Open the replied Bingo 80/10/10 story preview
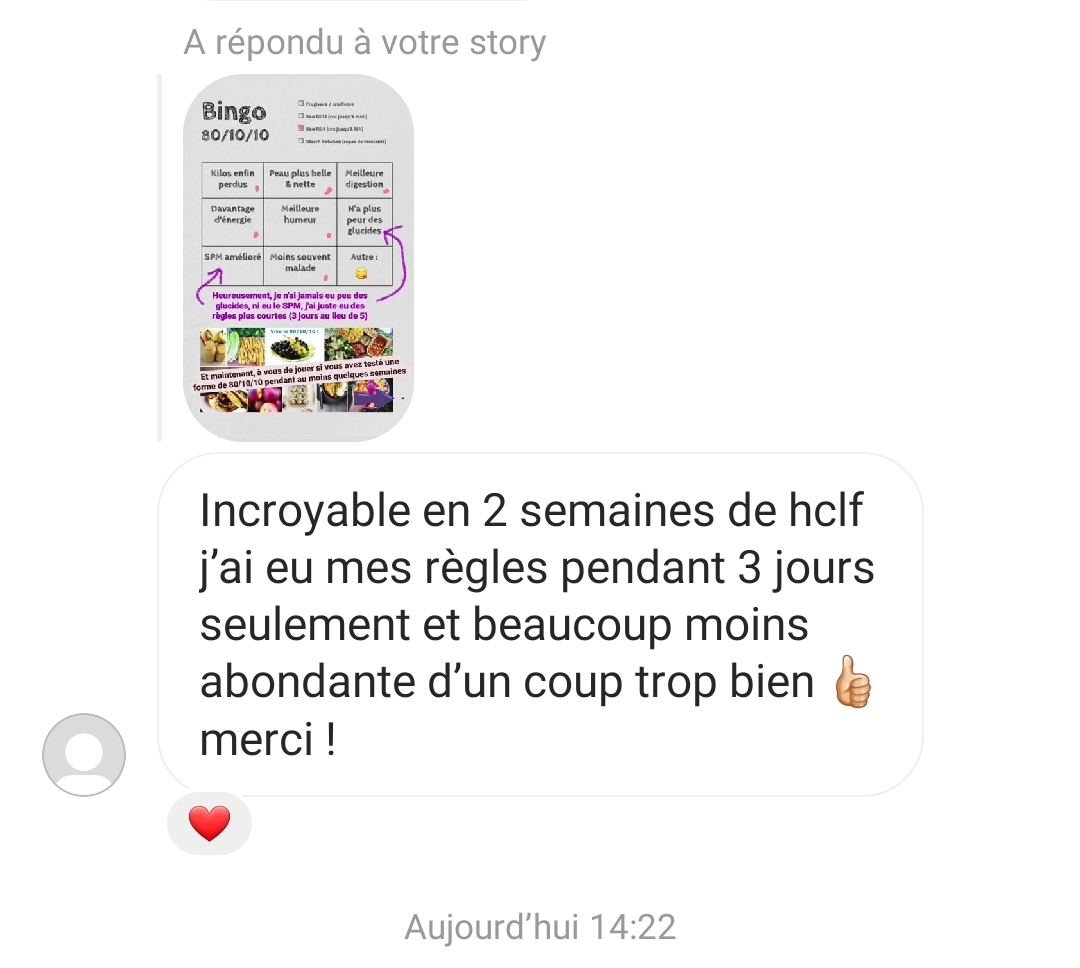The image size is (1080, 968). tap(298, 258)
